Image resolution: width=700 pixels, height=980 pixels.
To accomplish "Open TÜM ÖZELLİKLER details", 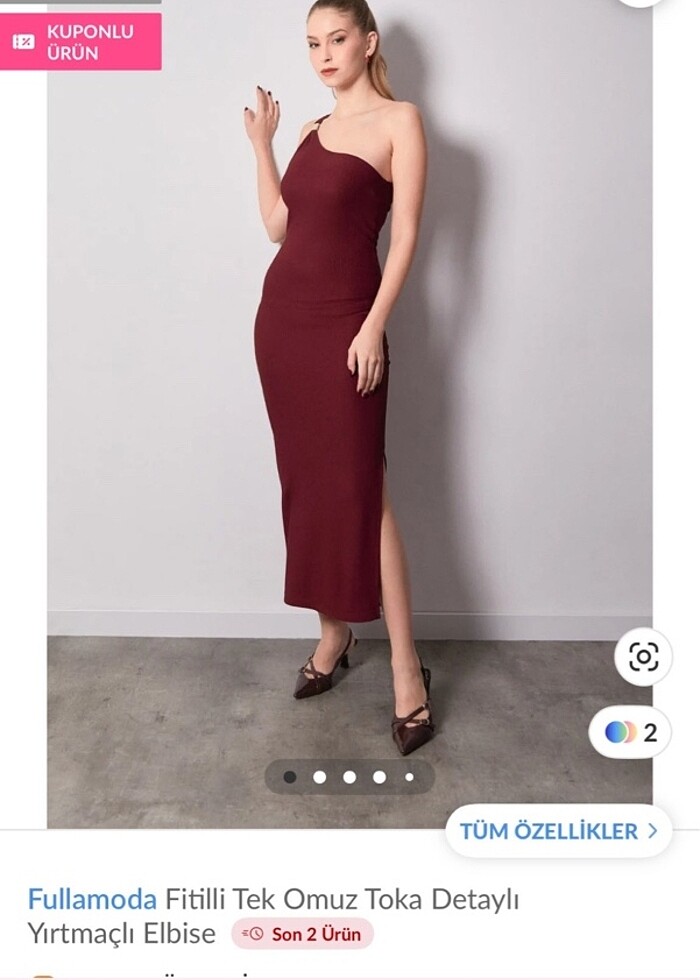I will [558, 830].
